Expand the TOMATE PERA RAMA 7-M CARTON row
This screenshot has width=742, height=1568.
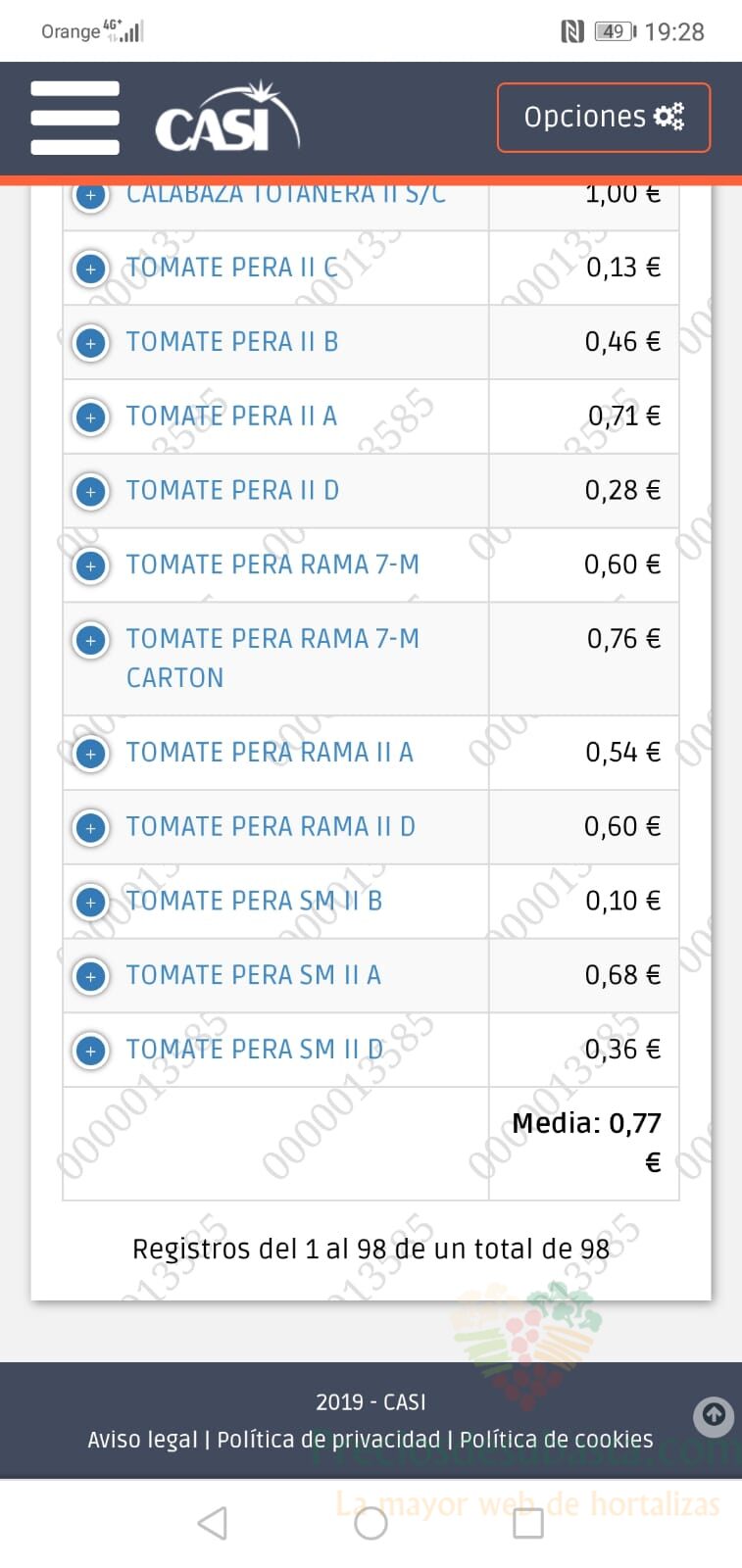tap(91, 640)
